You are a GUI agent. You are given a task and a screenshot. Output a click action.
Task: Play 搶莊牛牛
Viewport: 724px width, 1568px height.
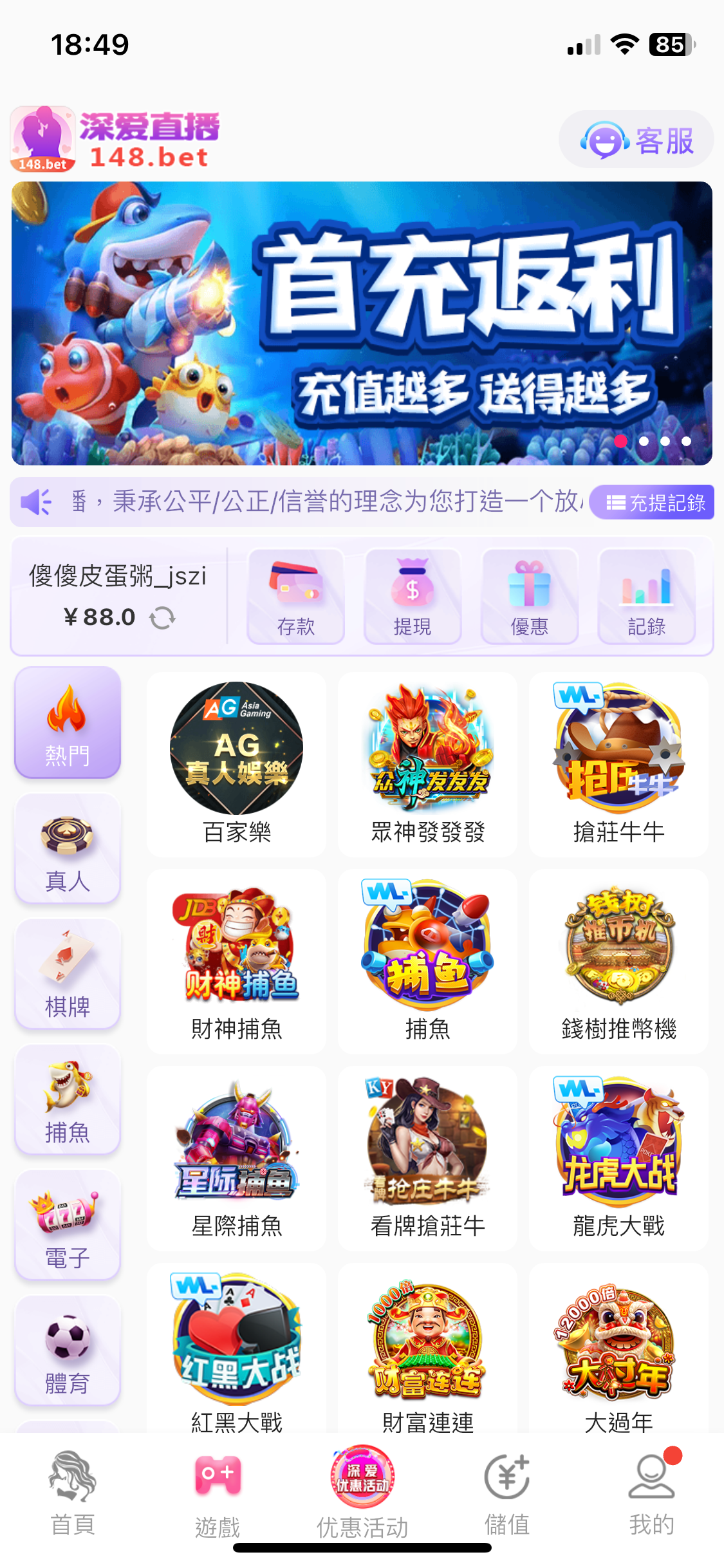618,764
